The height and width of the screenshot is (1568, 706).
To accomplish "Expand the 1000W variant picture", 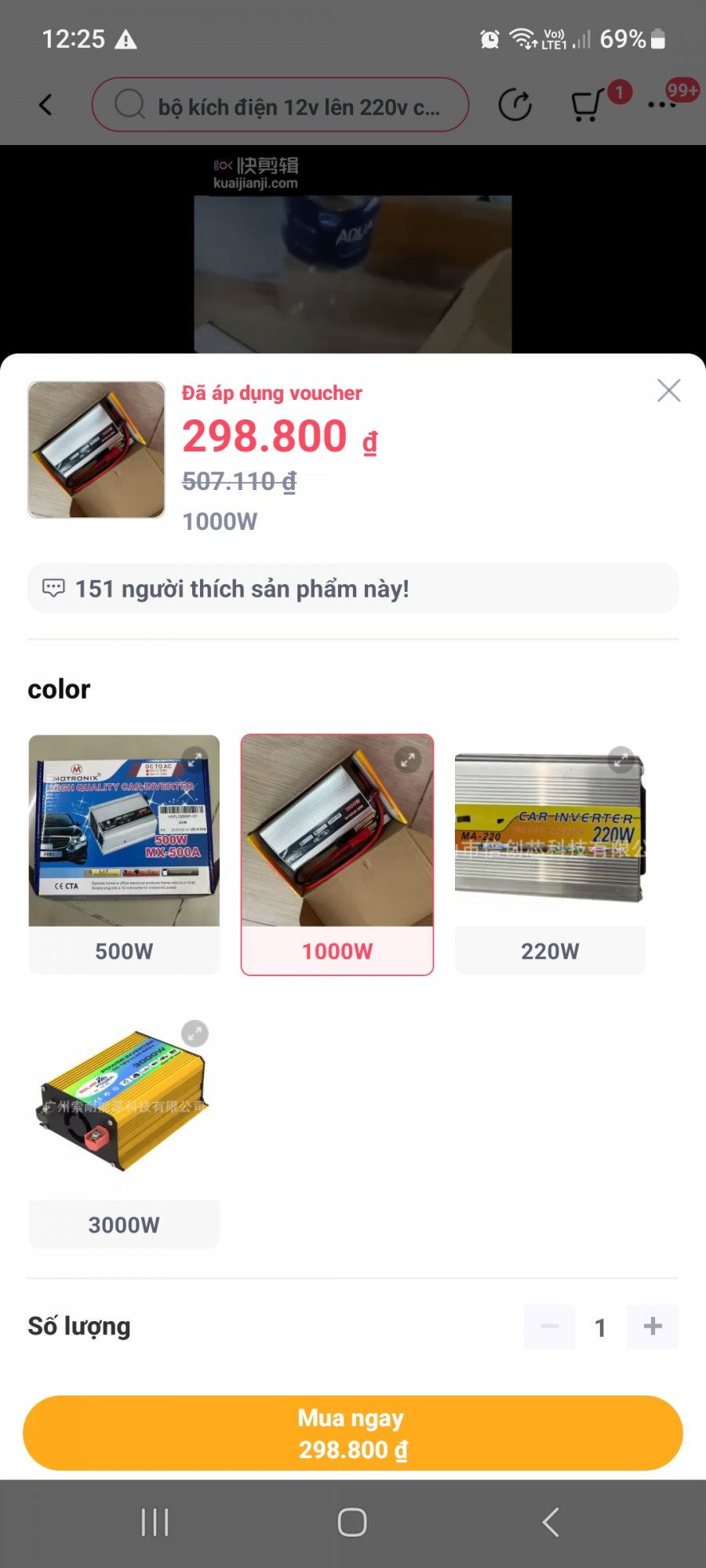I will tap(408, 760).
